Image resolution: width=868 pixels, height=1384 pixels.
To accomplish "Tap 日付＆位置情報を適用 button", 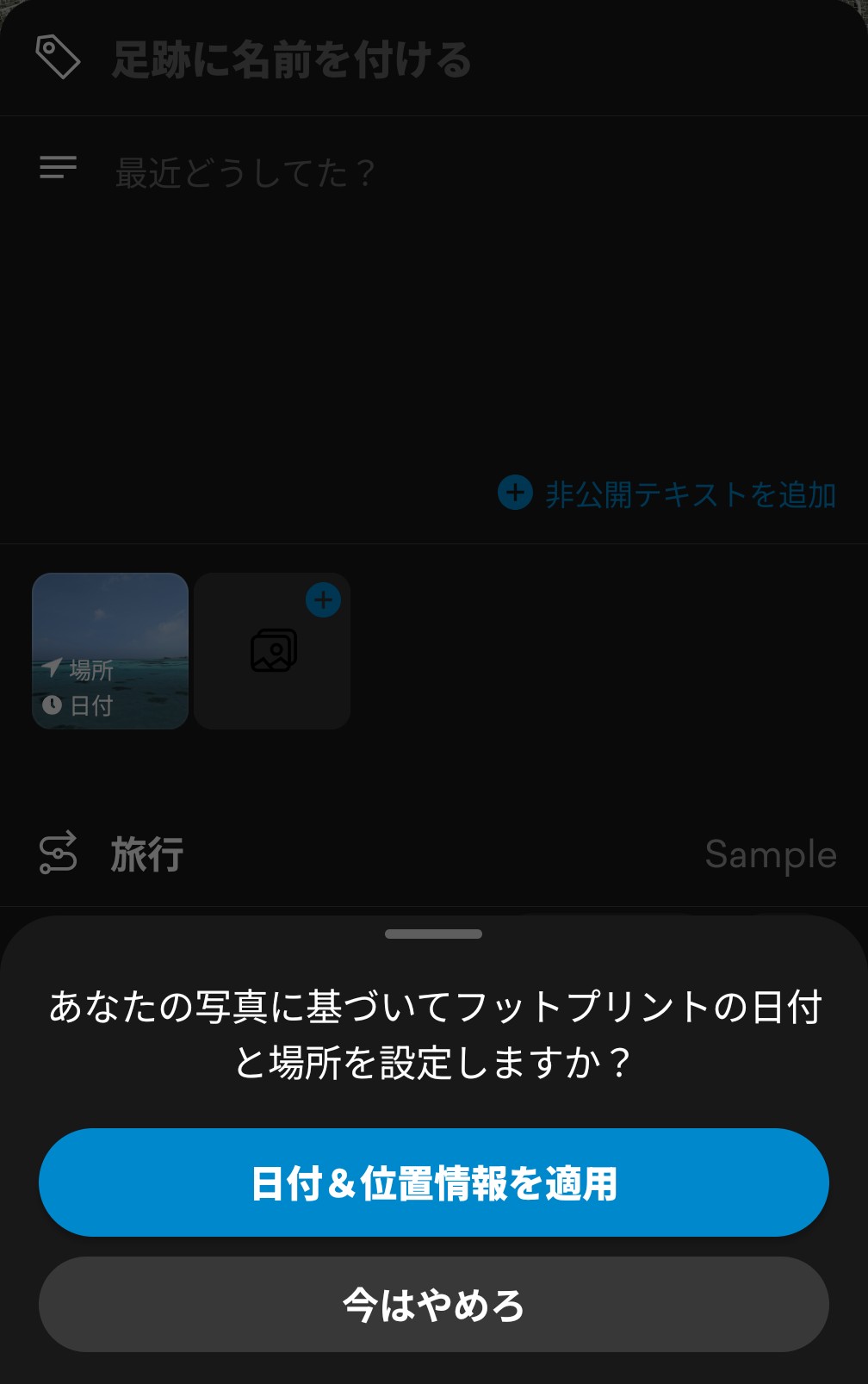I will [x=434, y=1182].
